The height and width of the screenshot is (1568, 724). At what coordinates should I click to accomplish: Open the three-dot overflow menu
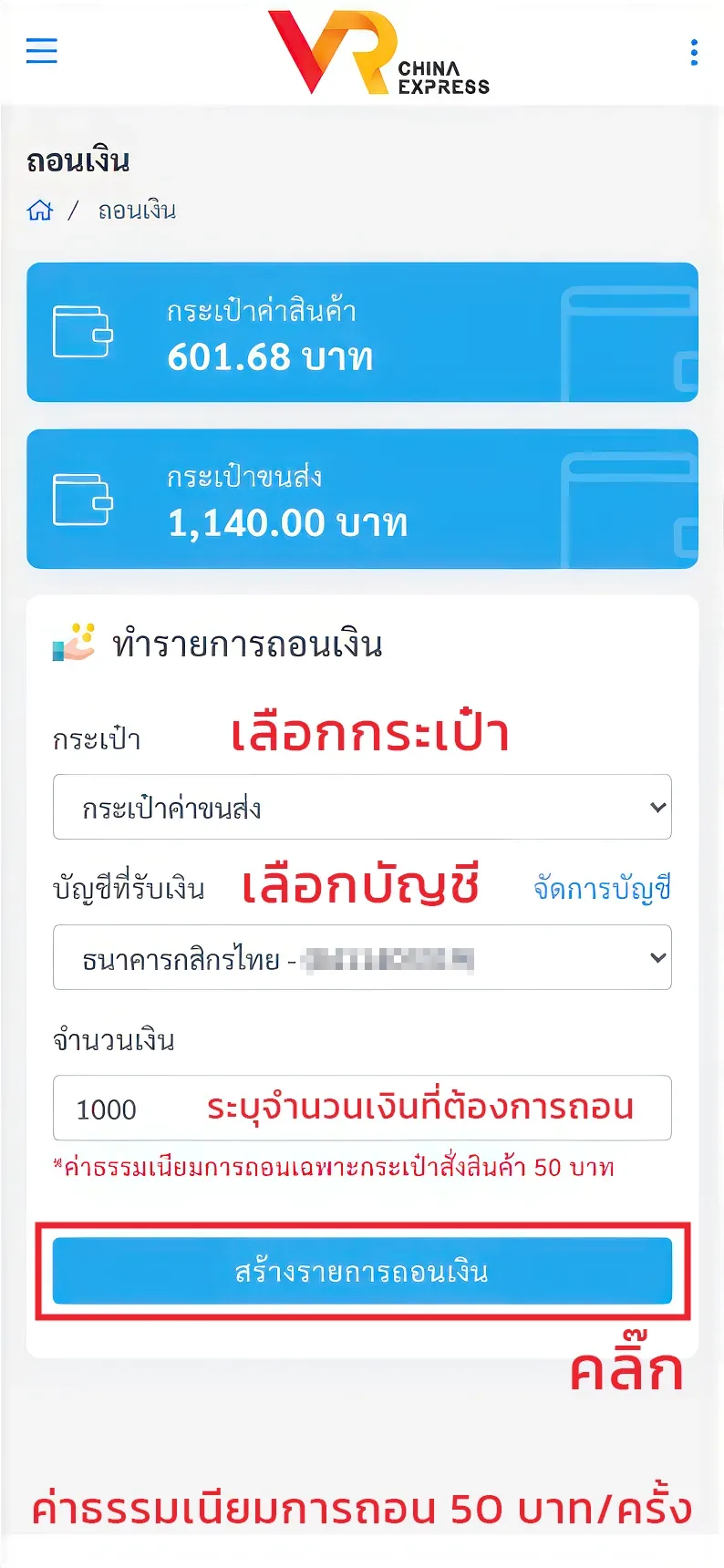[x=694, y=53]
